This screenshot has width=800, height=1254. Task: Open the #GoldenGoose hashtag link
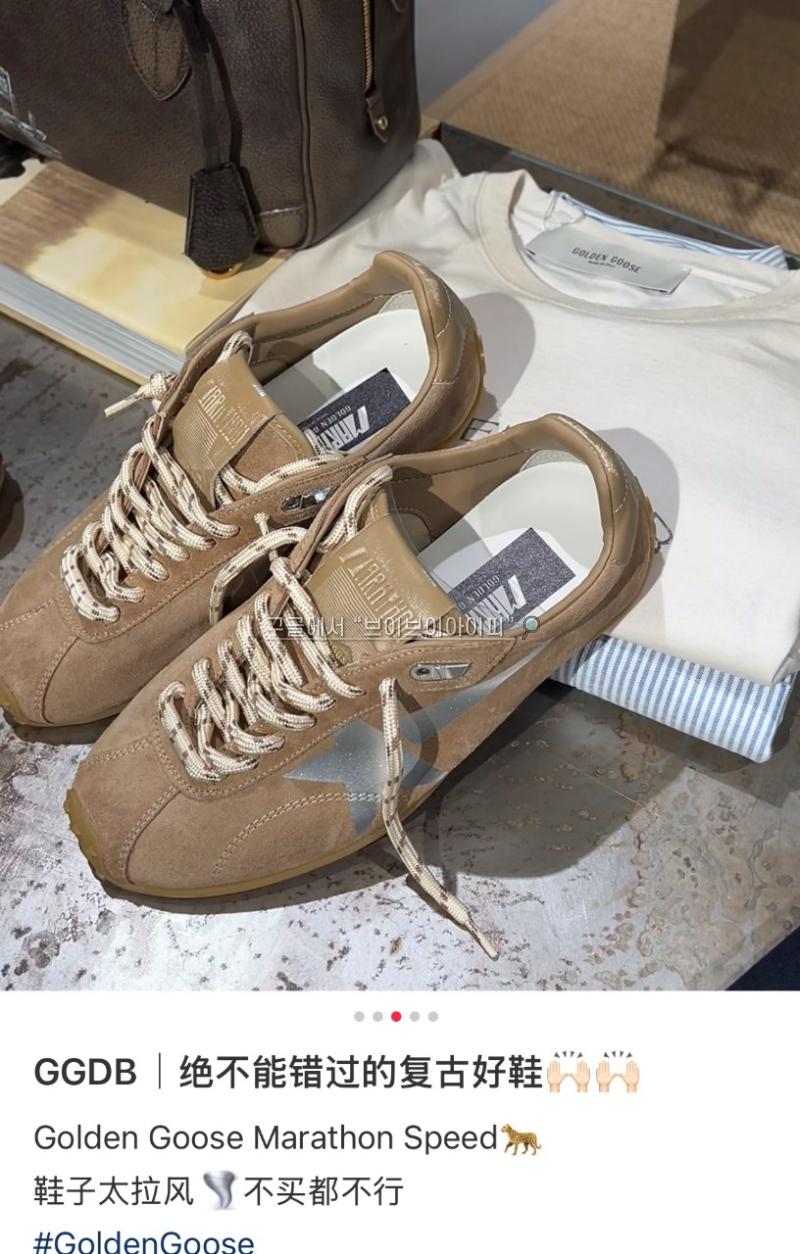coord(144,1240)
